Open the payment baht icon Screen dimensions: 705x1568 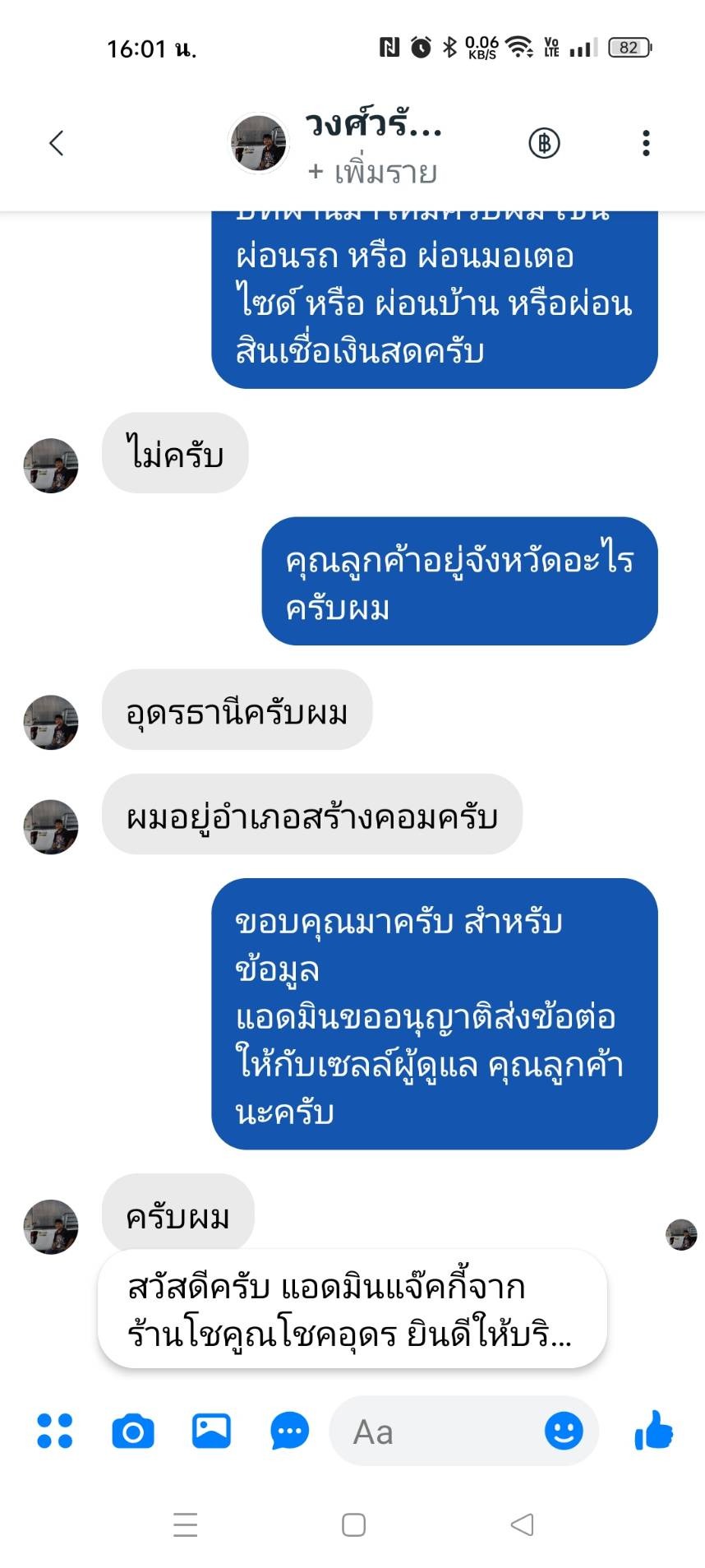(543, 143)
